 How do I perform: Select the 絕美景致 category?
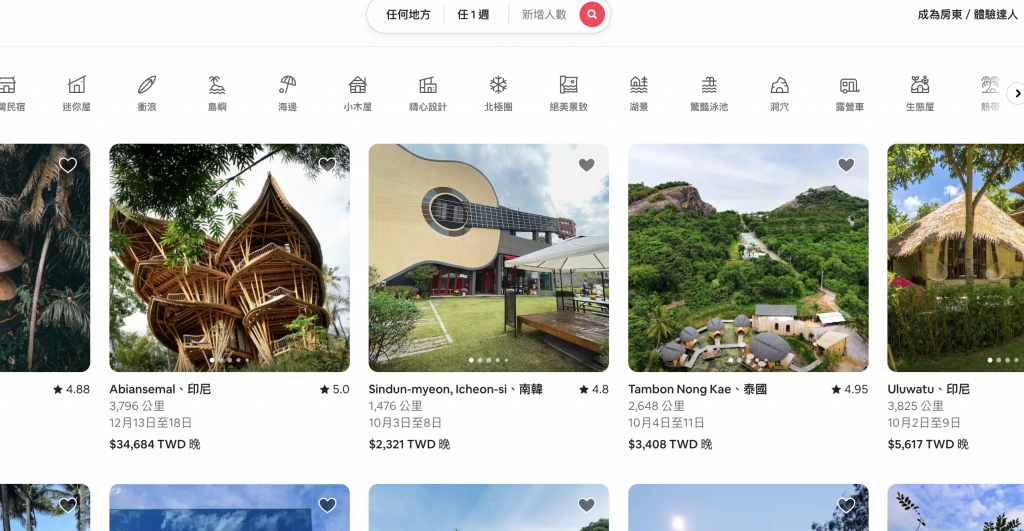point(568,93)
